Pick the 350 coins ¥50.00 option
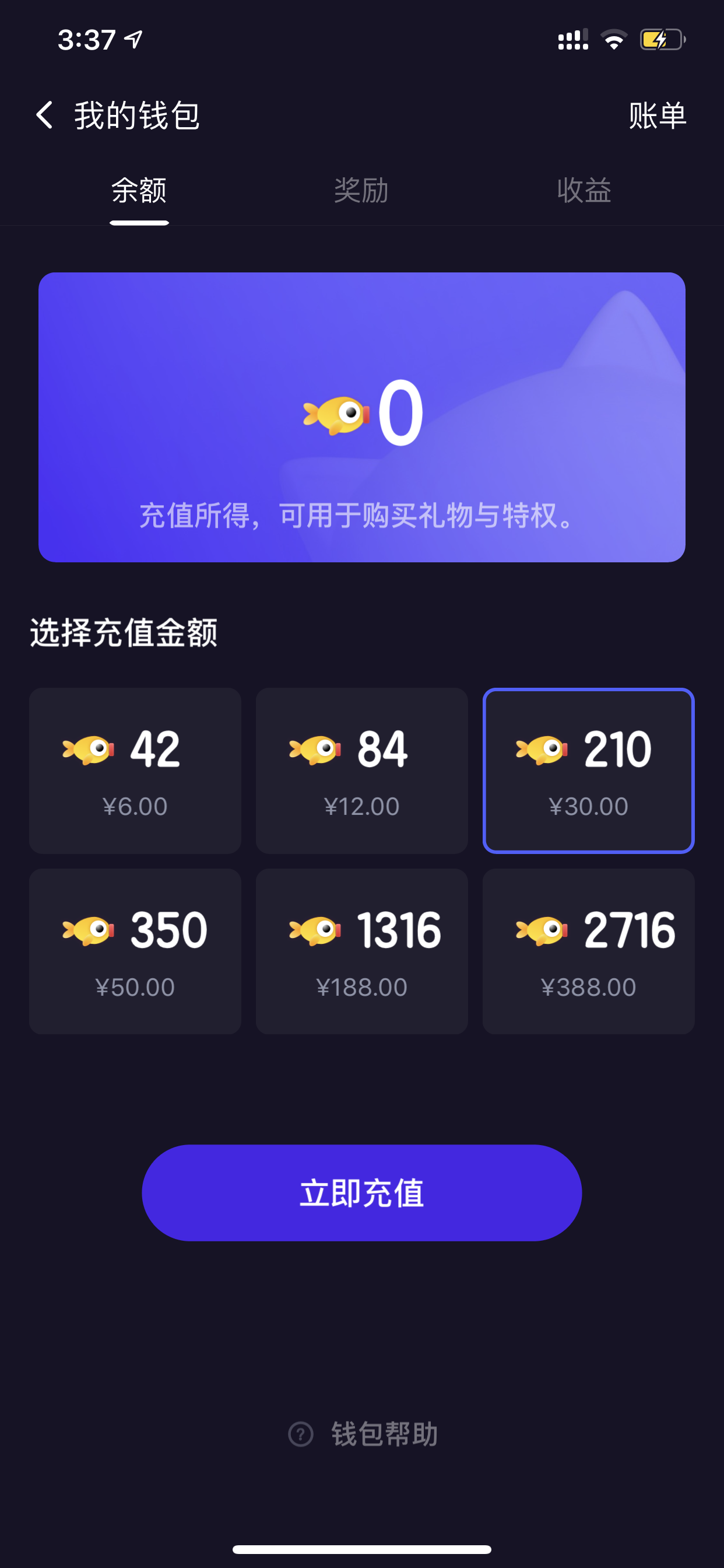This screenshot has width=724, height=1568. pyautogui.click(x=135, y=951)
